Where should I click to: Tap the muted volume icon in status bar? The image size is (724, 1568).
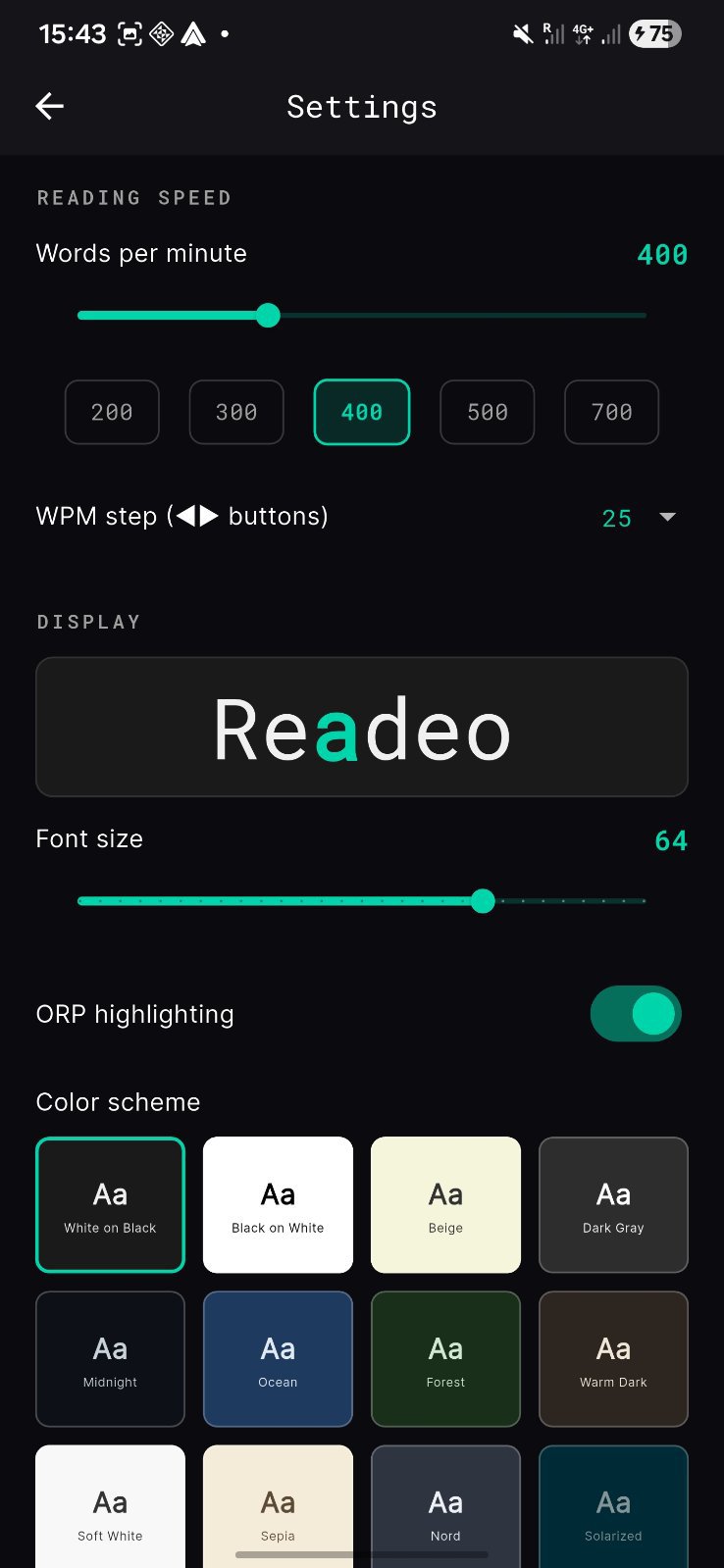point(524,33)
